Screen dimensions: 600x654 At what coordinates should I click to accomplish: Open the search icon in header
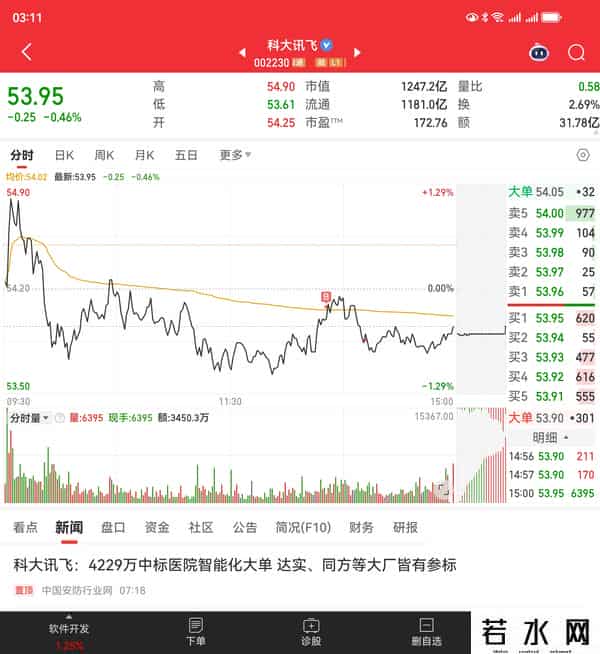click(576, 53)
